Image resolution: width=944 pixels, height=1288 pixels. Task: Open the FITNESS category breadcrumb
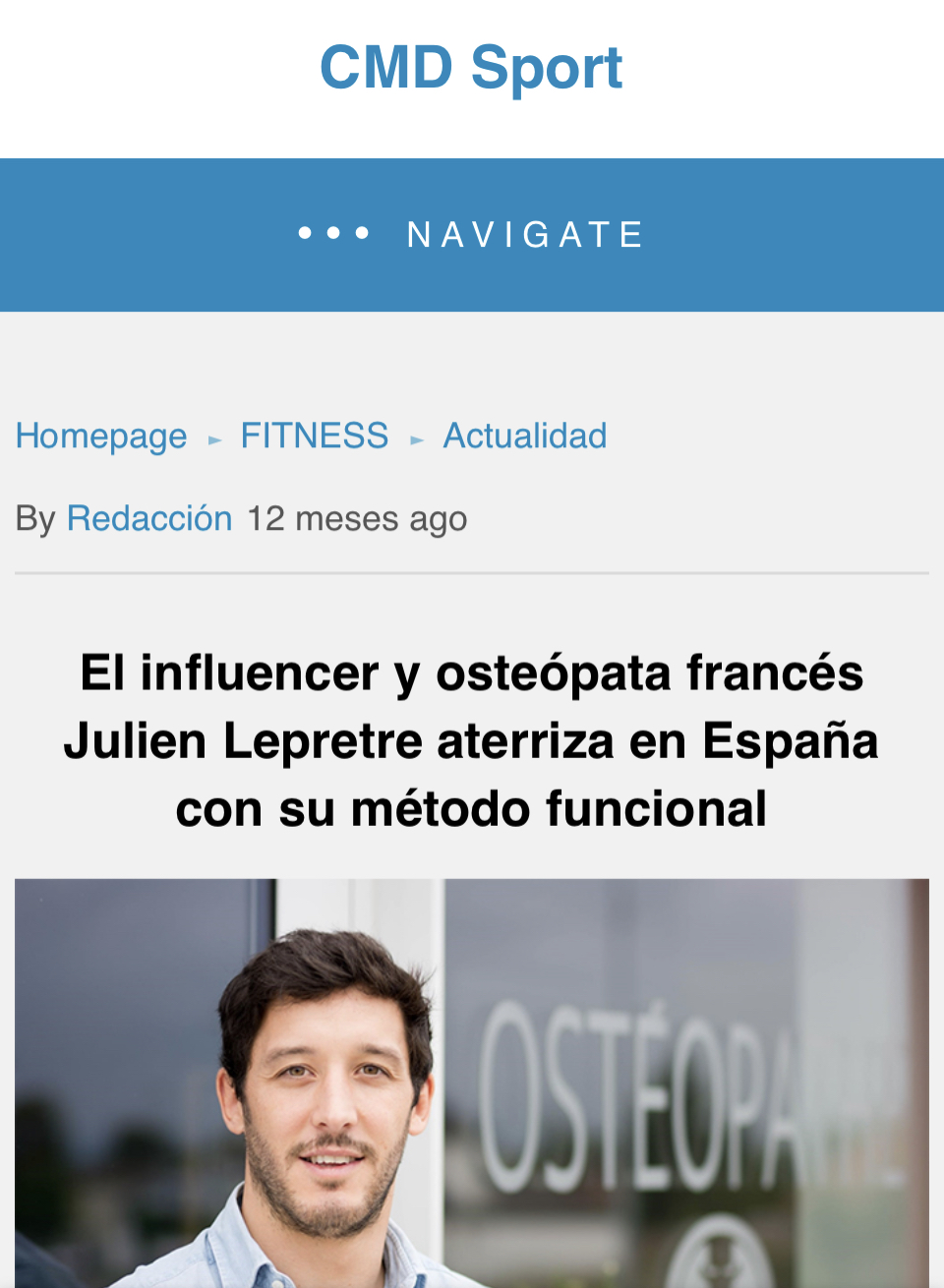click(315, 436)
